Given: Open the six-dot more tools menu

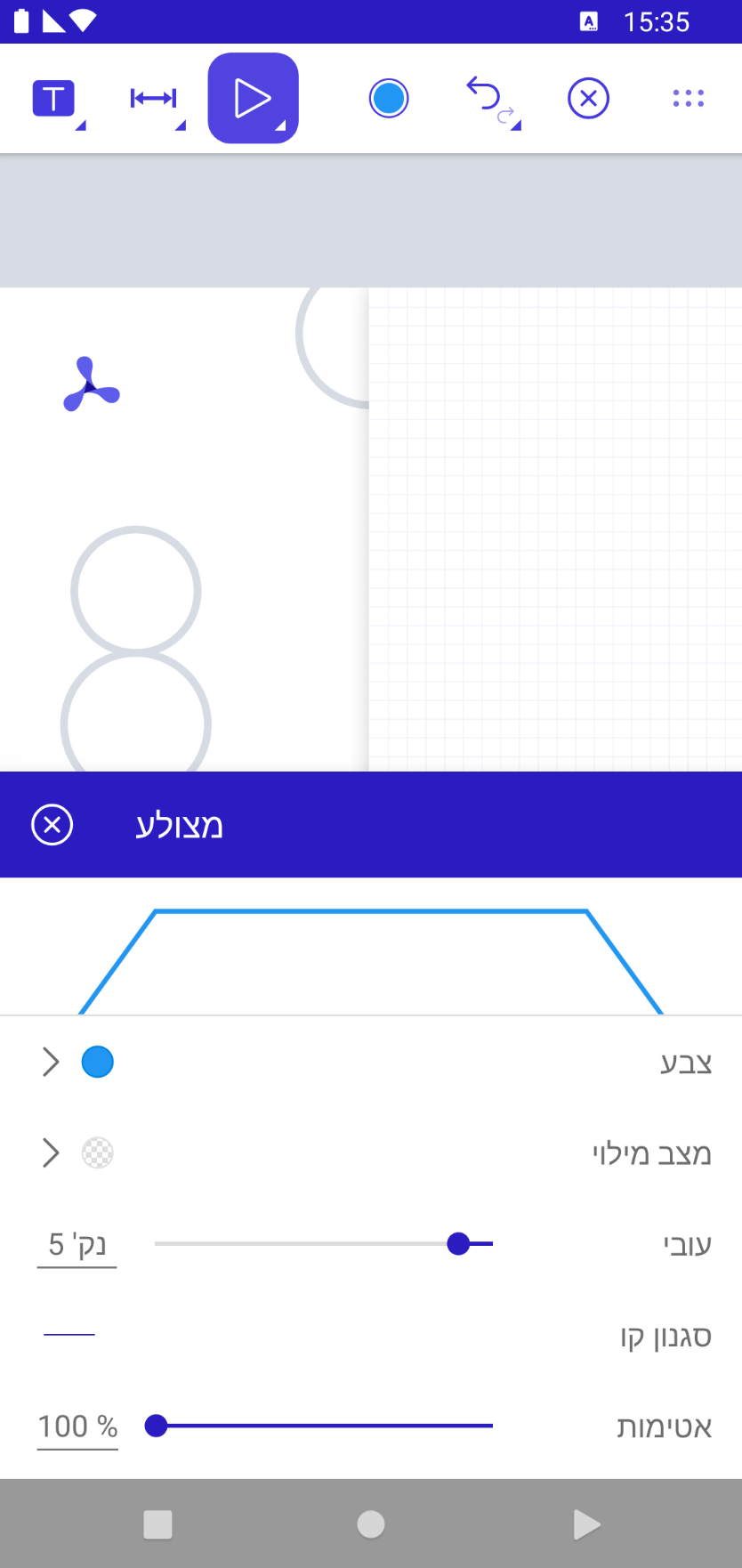Looking at the screenshot, I should point(689,98).
